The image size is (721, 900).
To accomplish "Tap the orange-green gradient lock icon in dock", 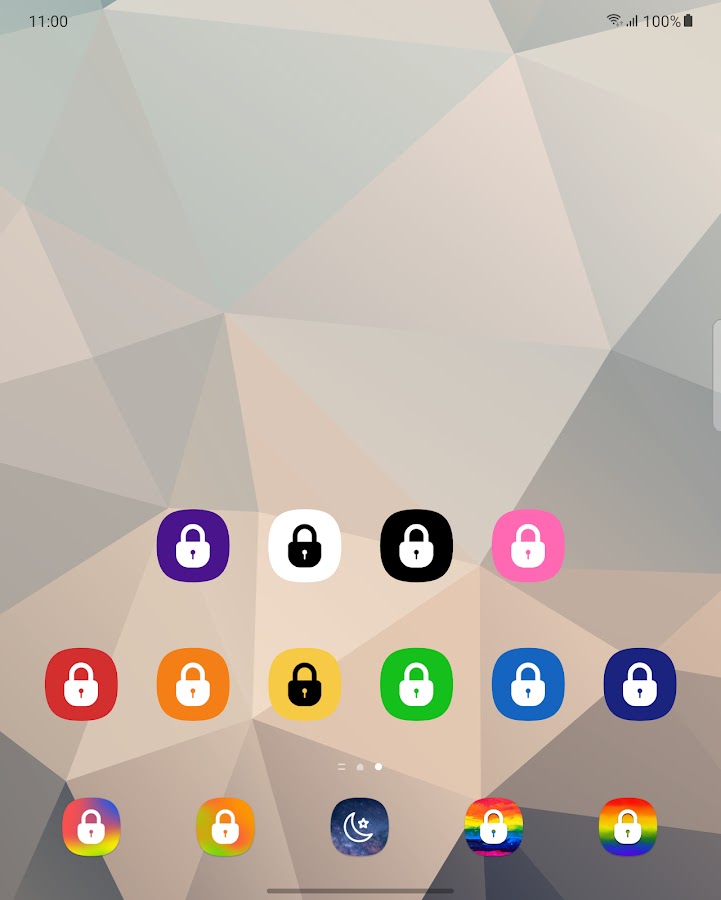I will [225, 827].
